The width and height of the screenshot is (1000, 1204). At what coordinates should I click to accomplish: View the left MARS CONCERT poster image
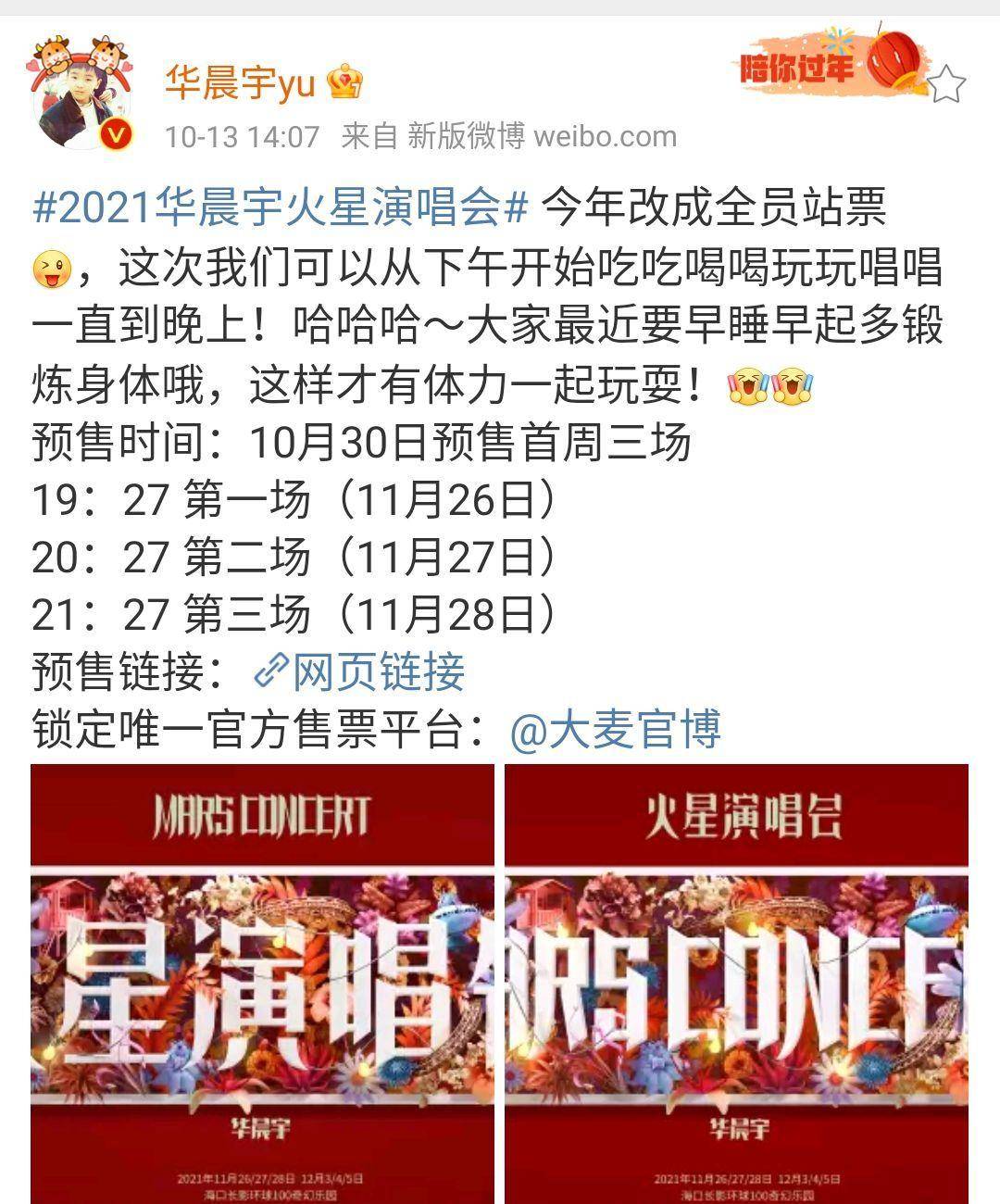tap(262, 983)
